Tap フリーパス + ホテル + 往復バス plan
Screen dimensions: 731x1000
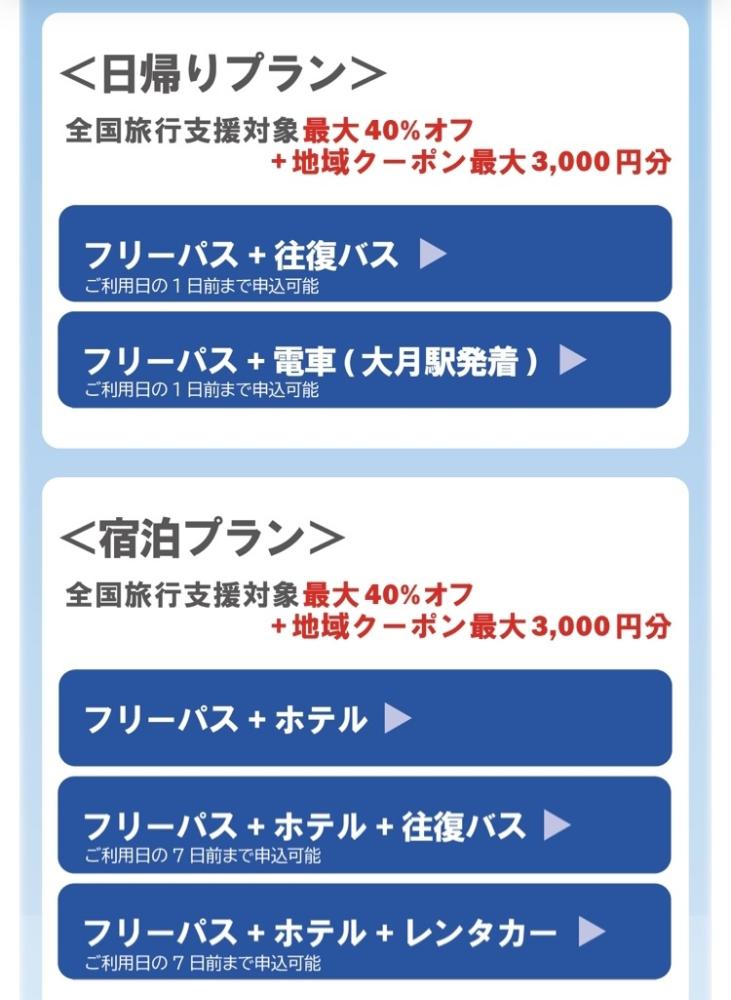(364, 825)
